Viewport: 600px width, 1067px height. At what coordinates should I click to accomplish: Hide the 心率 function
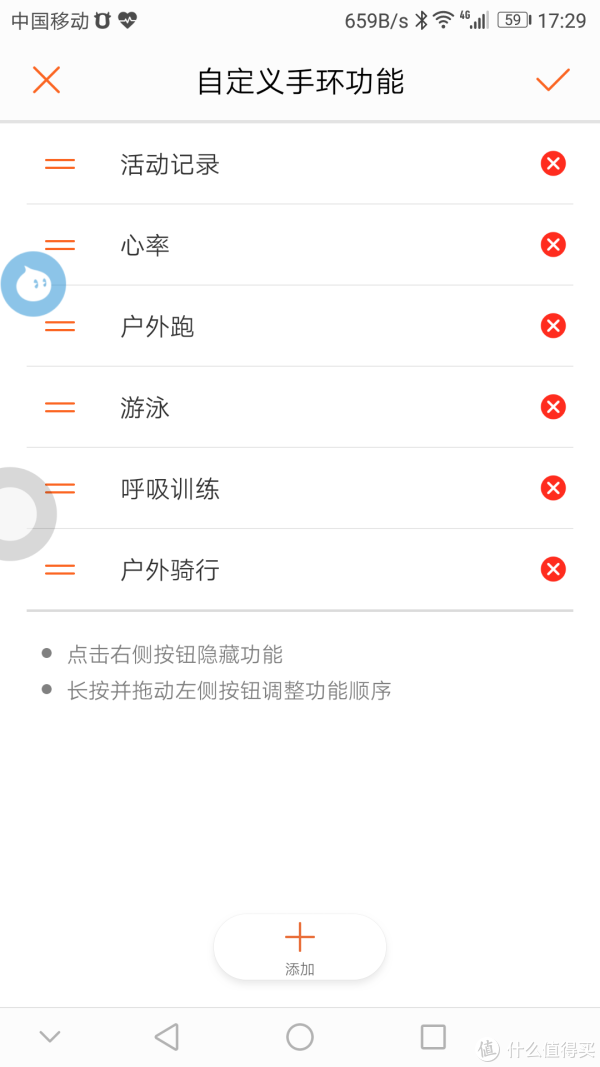coord(553,245)
